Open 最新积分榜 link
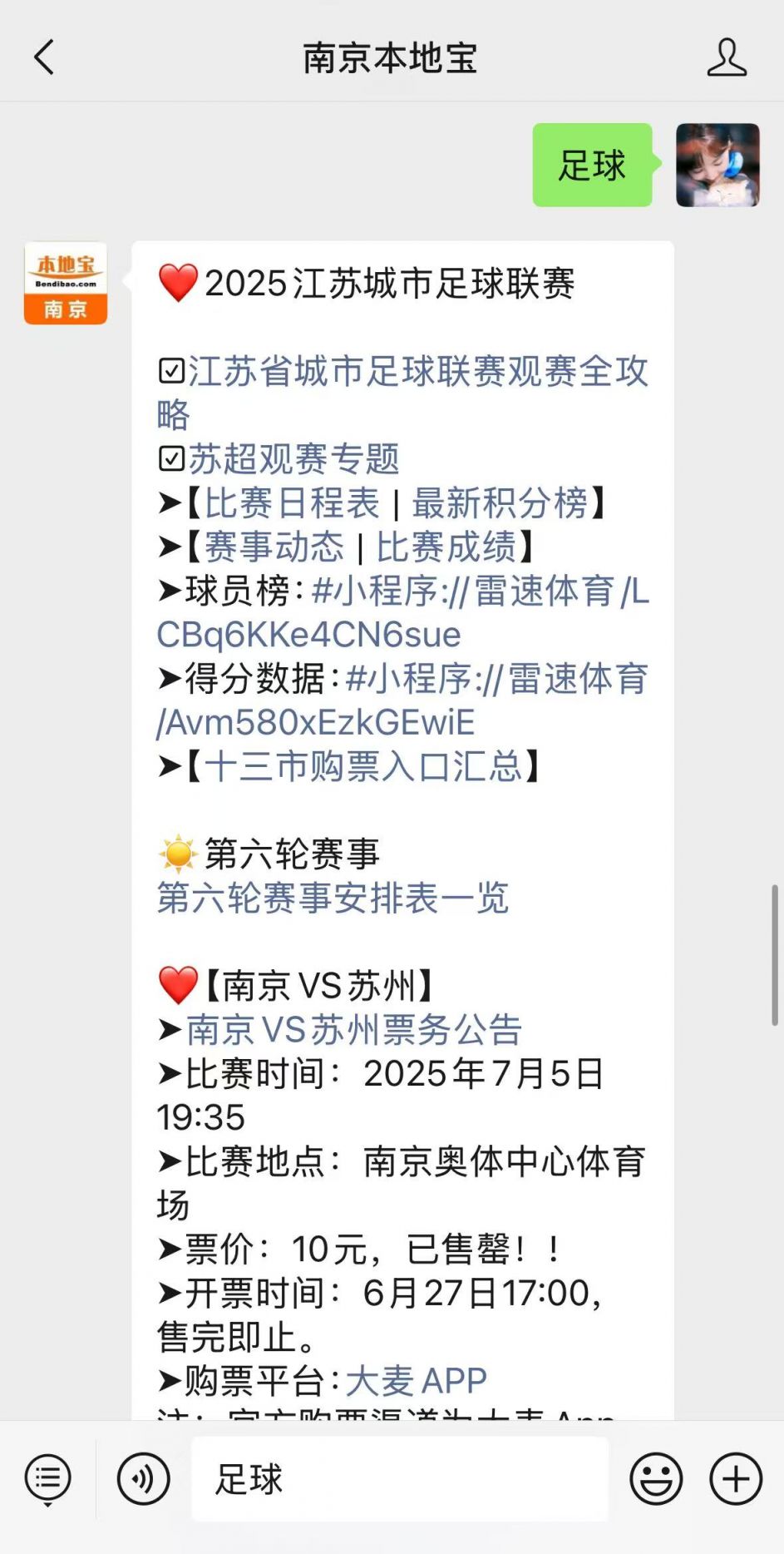The image size is (784, 1554). point(500,502)
